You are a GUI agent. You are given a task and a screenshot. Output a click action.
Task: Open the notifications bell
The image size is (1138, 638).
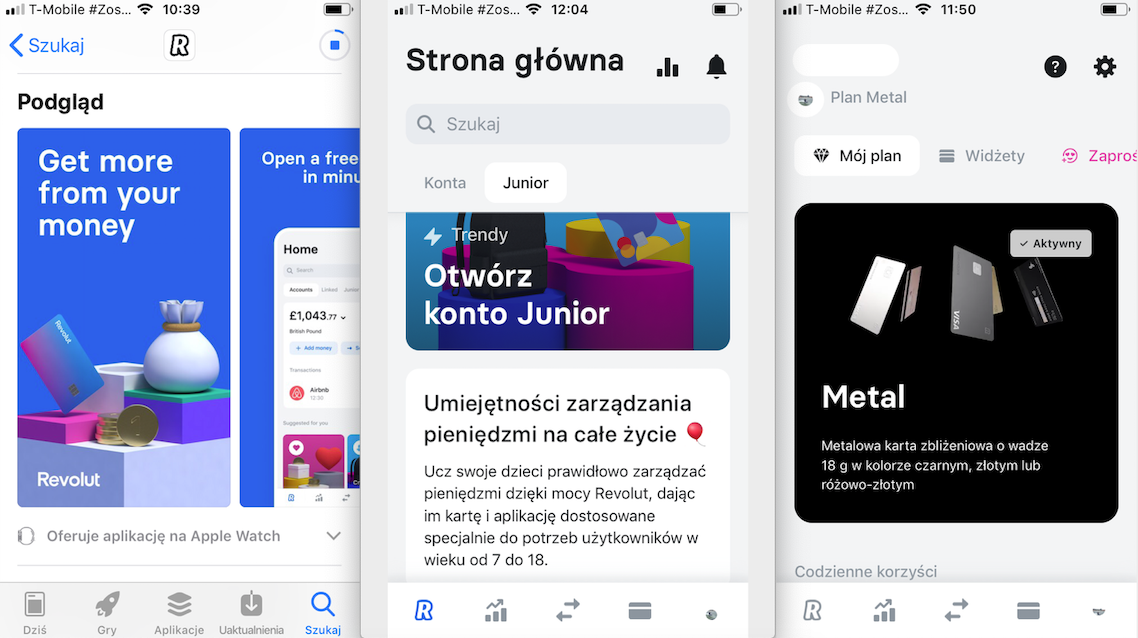[x=716, y=66]
